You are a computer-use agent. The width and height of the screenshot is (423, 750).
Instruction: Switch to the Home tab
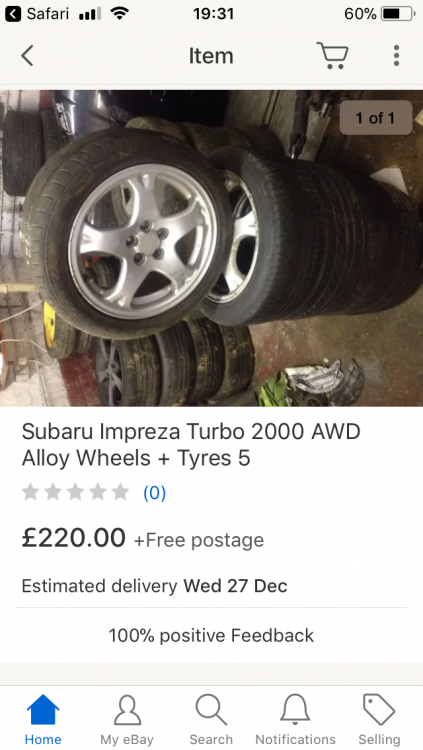pos(43,719)
